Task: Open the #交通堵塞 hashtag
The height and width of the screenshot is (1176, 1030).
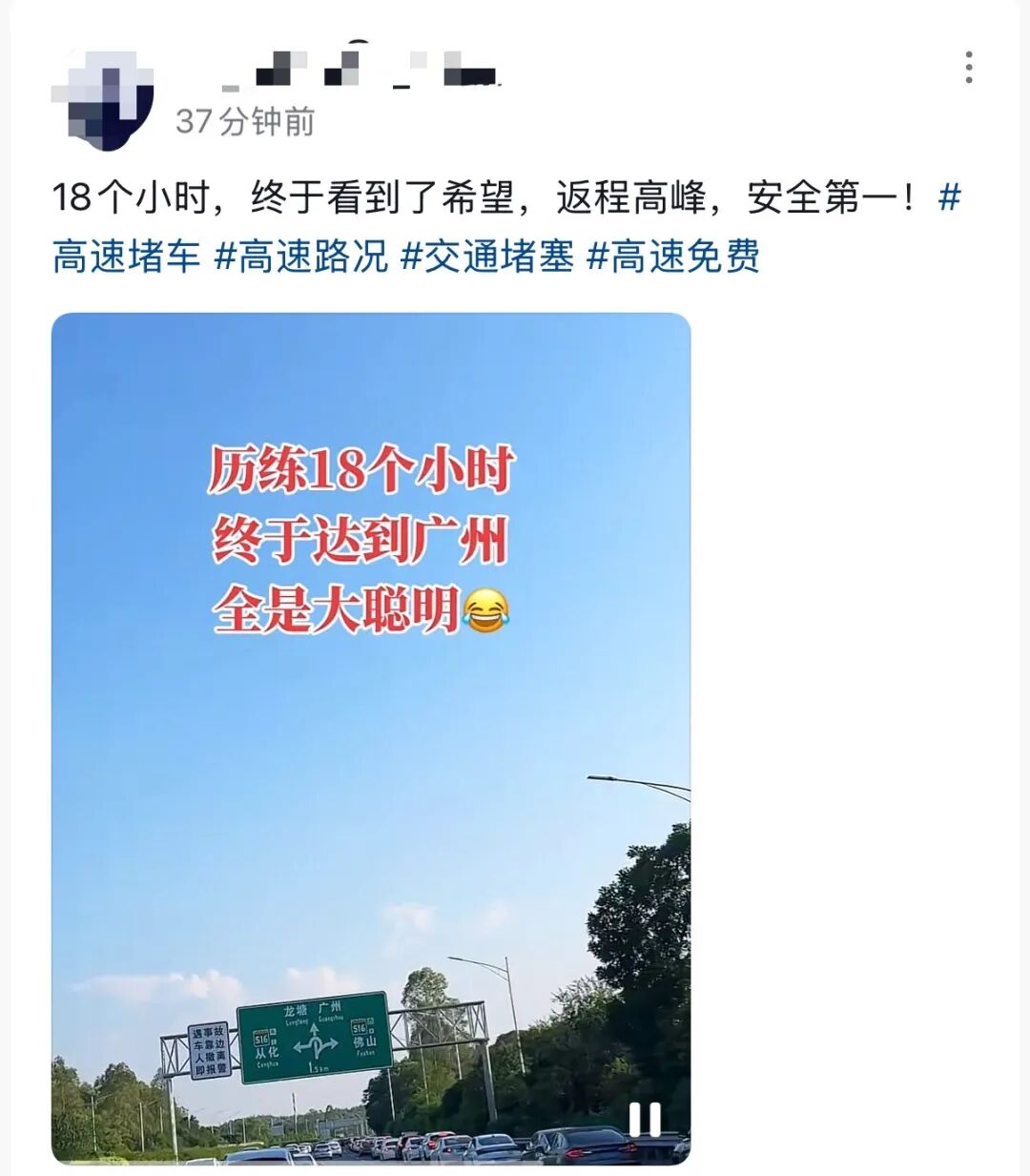Action: (x=487, y=257)
